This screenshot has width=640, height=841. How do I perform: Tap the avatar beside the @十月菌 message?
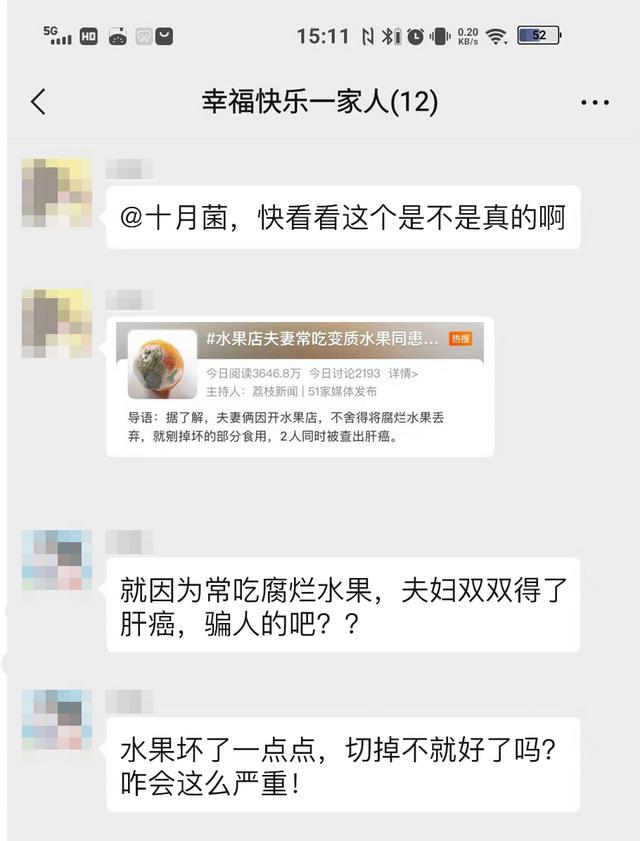click(x=57, y=193)
